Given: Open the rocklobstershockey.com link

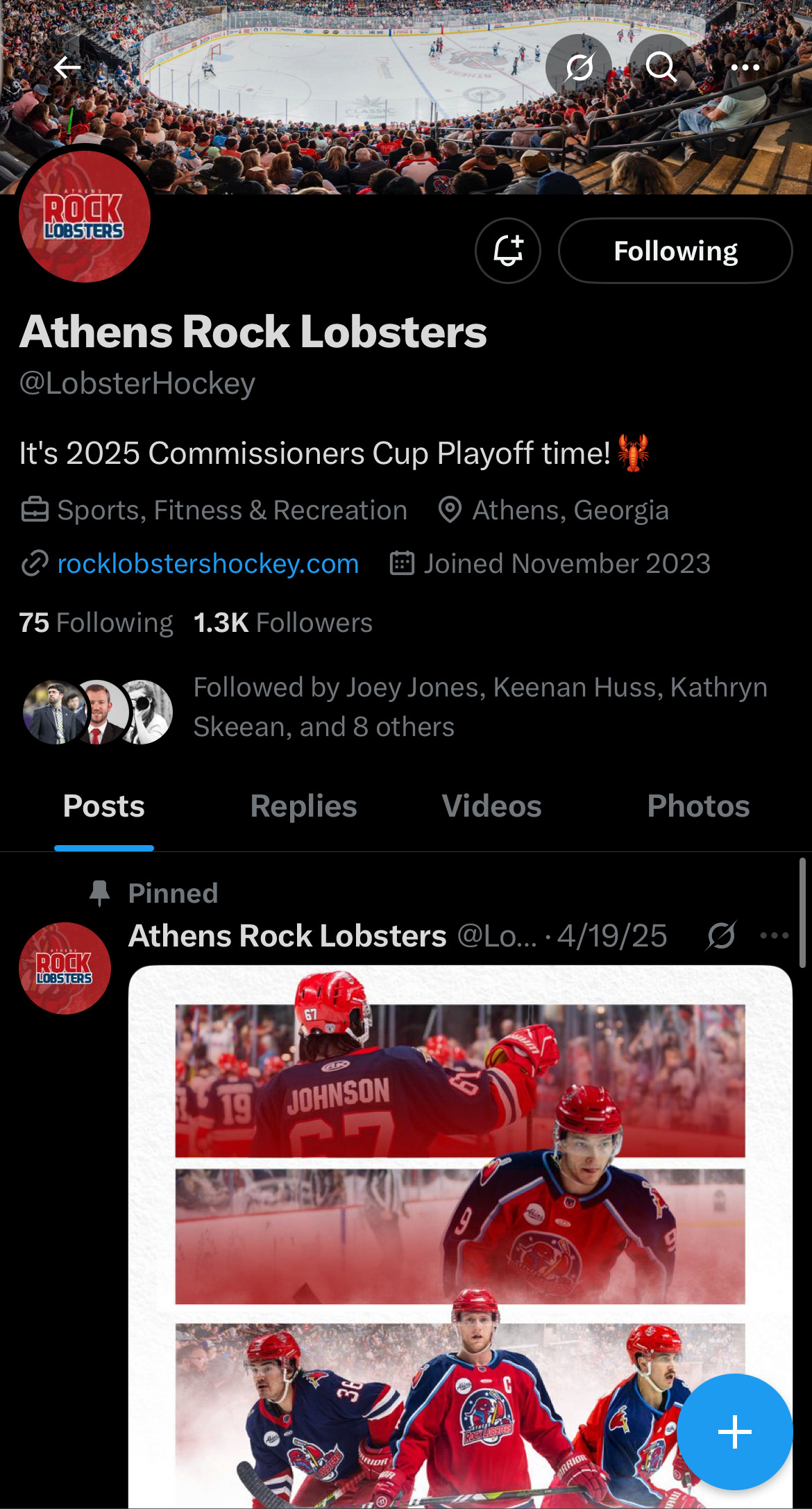Looking at the screenshot, I should (x=208, y=563).
